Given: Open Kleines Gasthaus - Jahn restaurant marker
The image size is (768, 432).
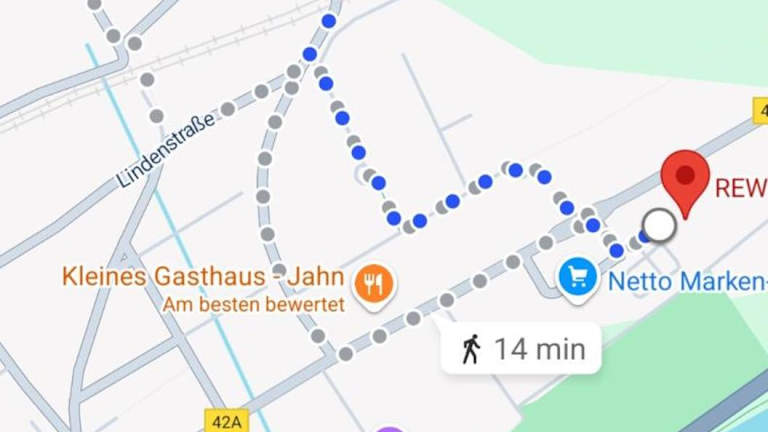Looking at the screenshot, I should coord(375,284).
